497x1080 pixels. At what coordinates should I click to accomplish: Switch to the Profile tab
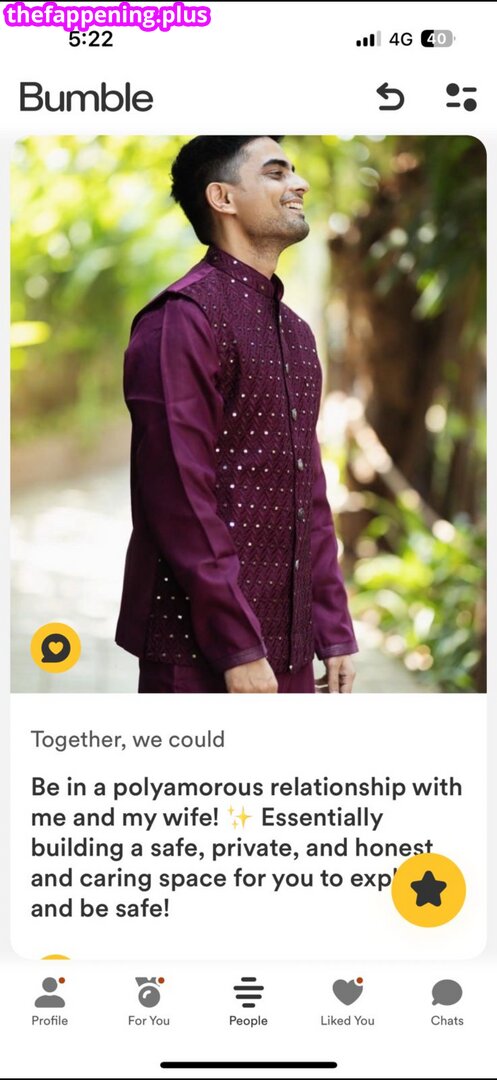tap(50, 1001)
